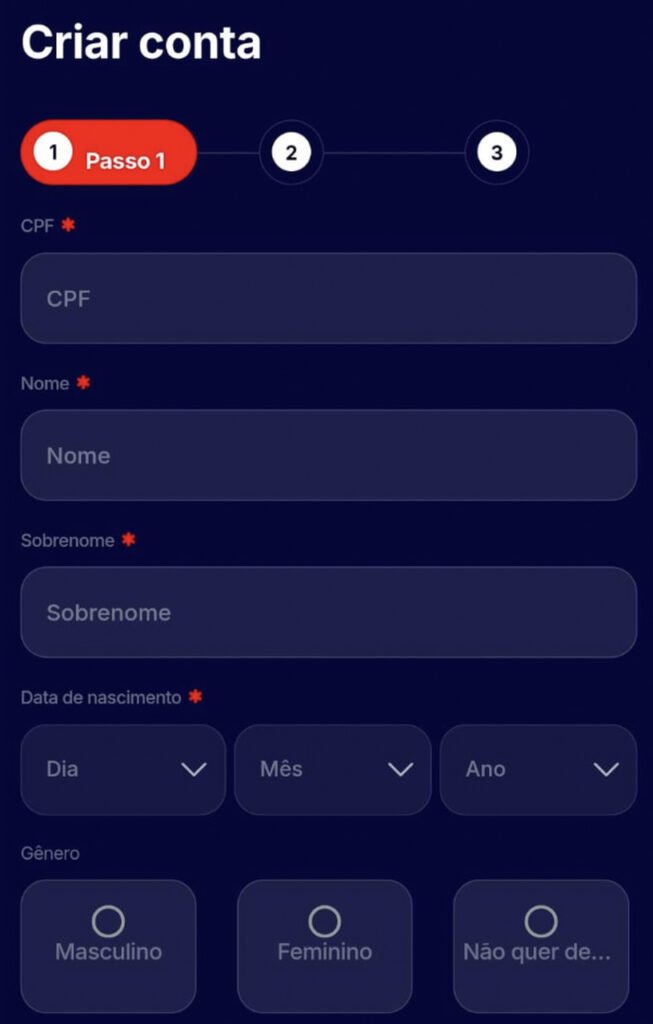This screenshot has height=1024, width=653.
Task: Tap the CPF input field
Action: coord(328,298)
